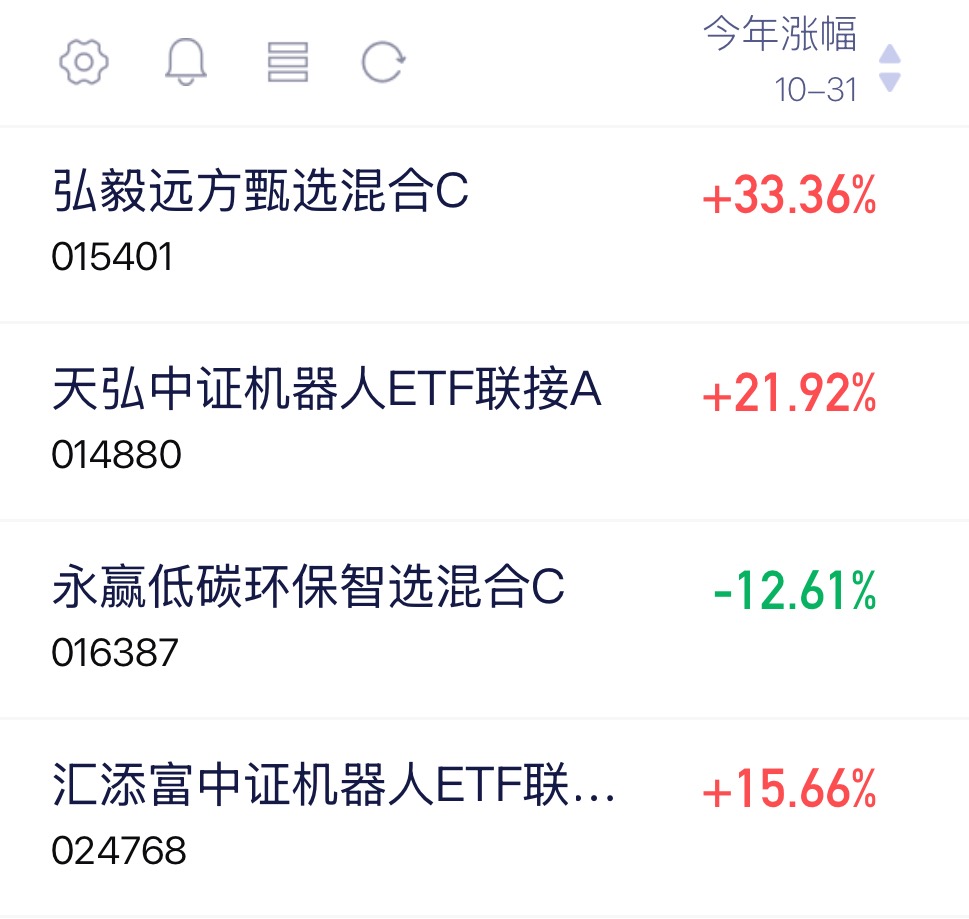This screenshot has height=919, width=969.
Task: Open the notifications bell
Action: point(185,62)
